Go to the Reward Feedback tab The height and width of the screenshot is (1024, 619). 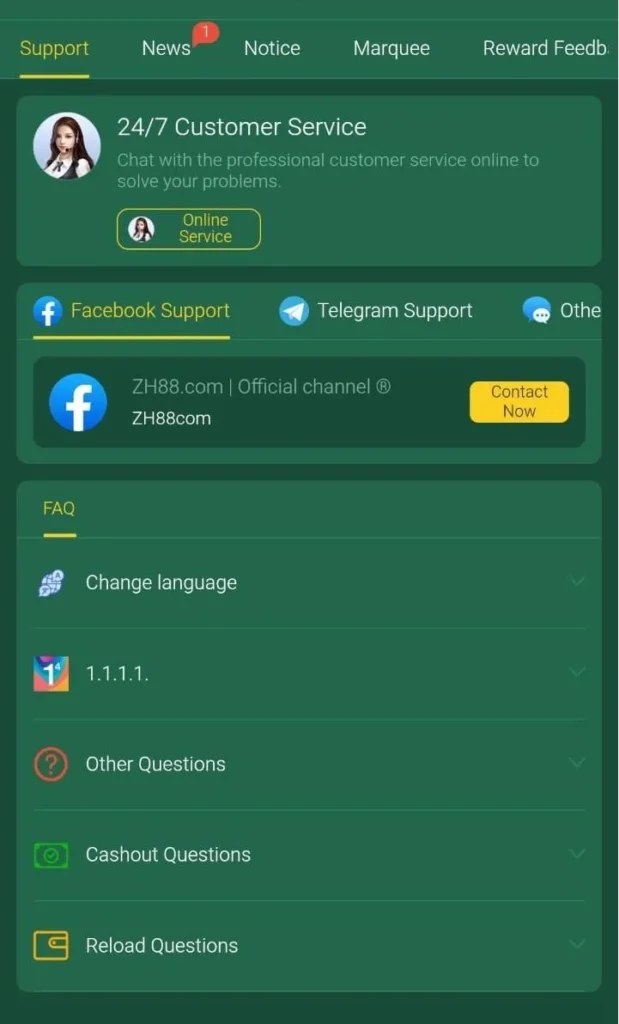click(x=545, y=48)
